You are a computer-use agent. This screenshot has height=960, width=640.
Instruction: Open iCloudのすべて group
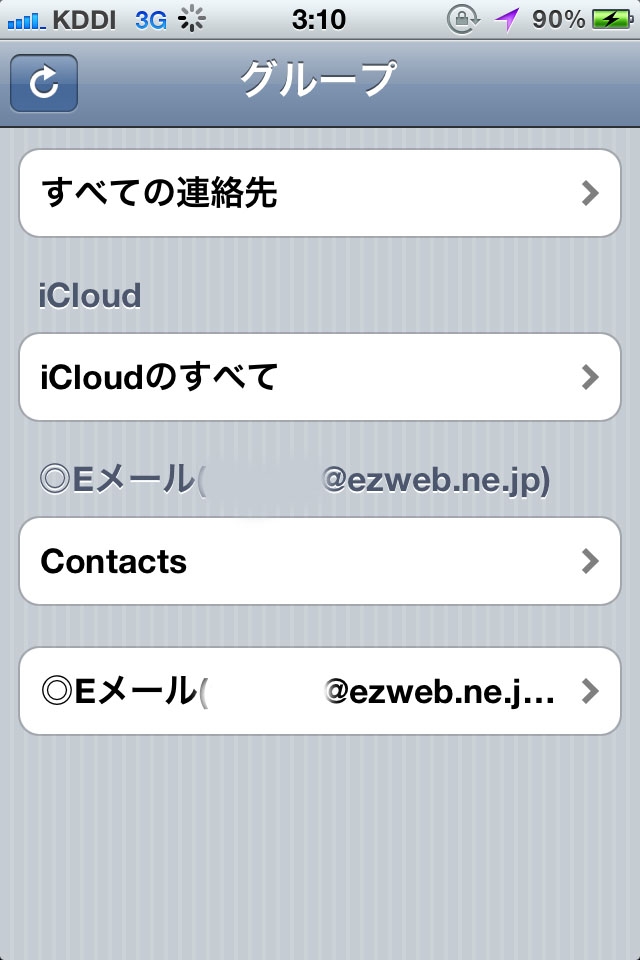(320, 377)
